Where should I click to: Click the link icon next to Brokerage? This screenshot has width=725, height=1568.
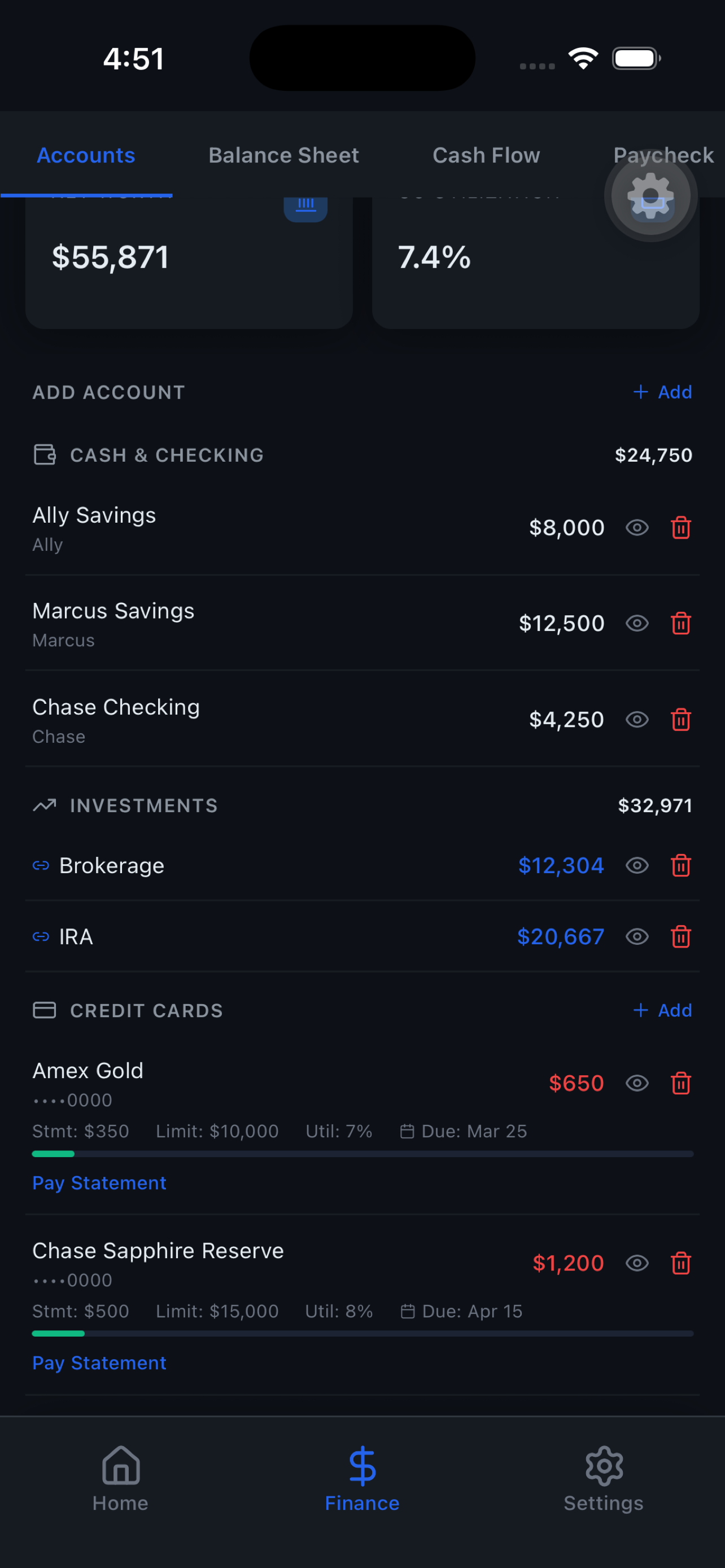click(x=40, y=865)
